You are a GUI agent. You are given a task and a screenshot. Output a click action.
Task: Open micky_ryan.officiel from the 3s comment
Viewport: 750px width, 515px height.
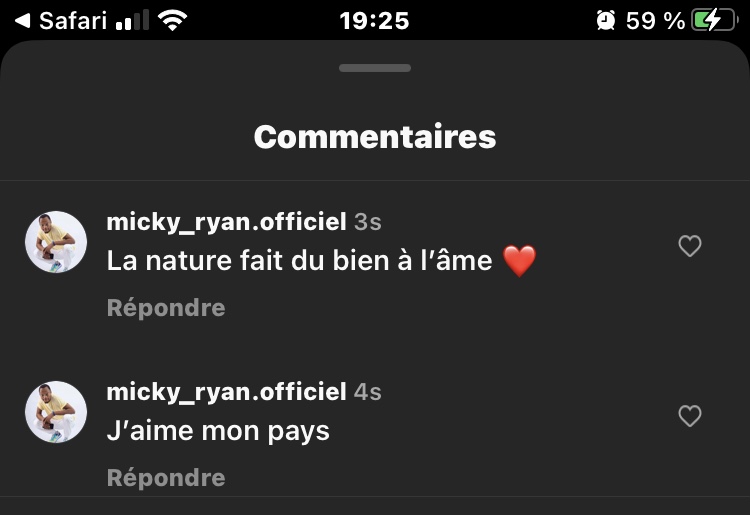point(226,222)
